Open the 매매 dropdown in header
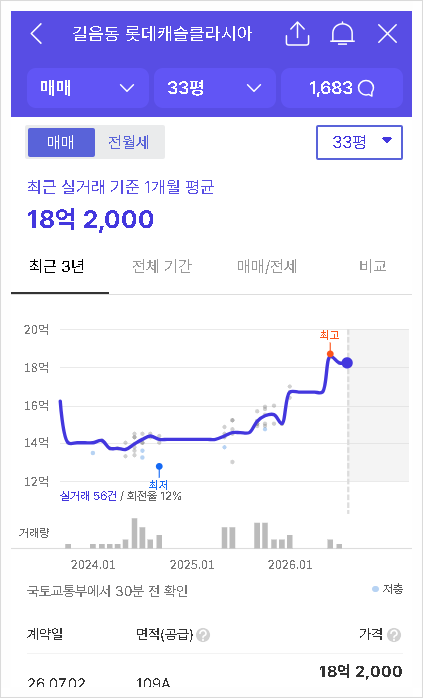Viewport: 423px width, 698px height. point(88,88)
